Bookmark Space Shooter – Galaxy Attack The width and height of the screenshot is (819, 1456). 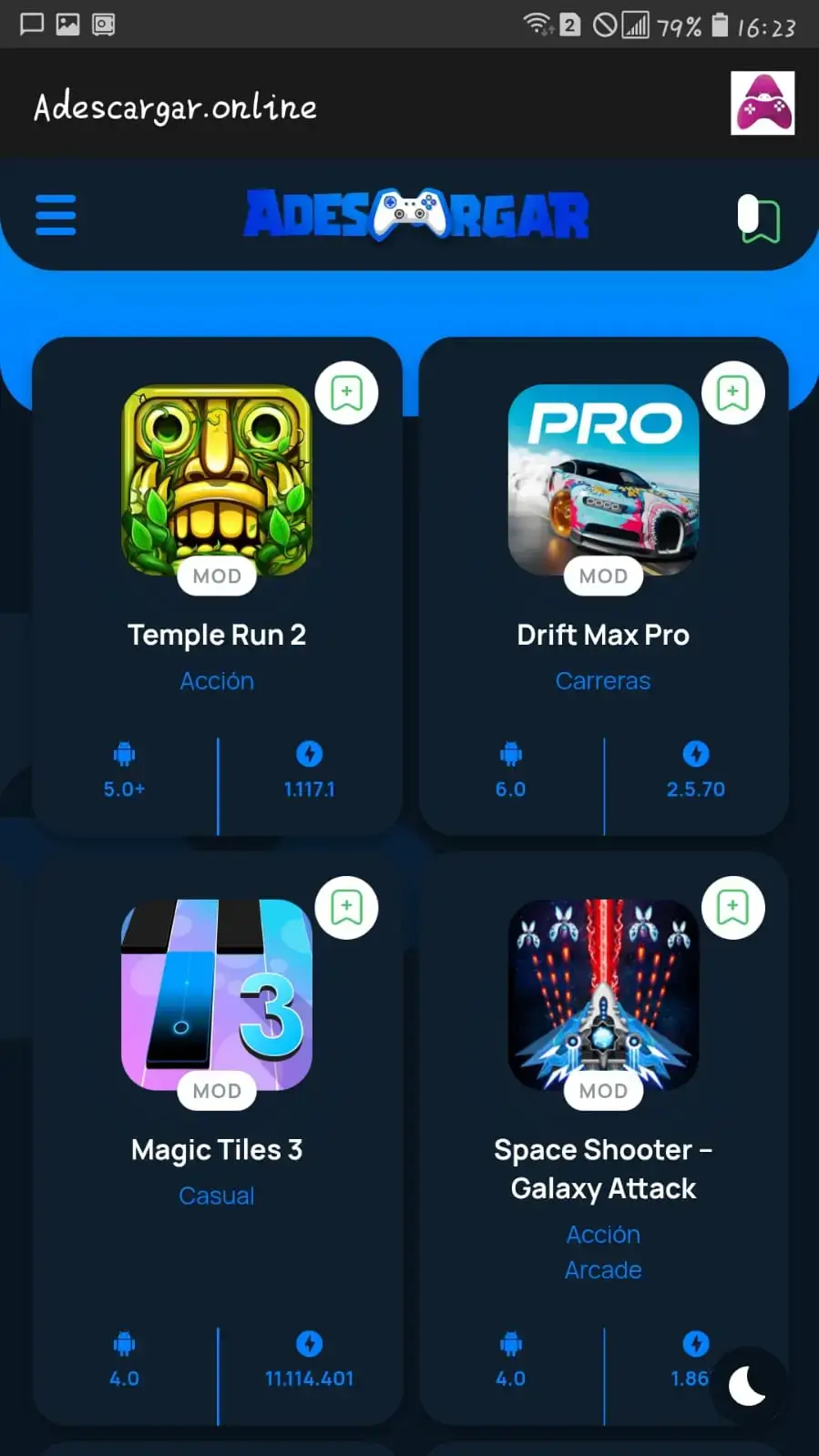click(x=733, y=908)
